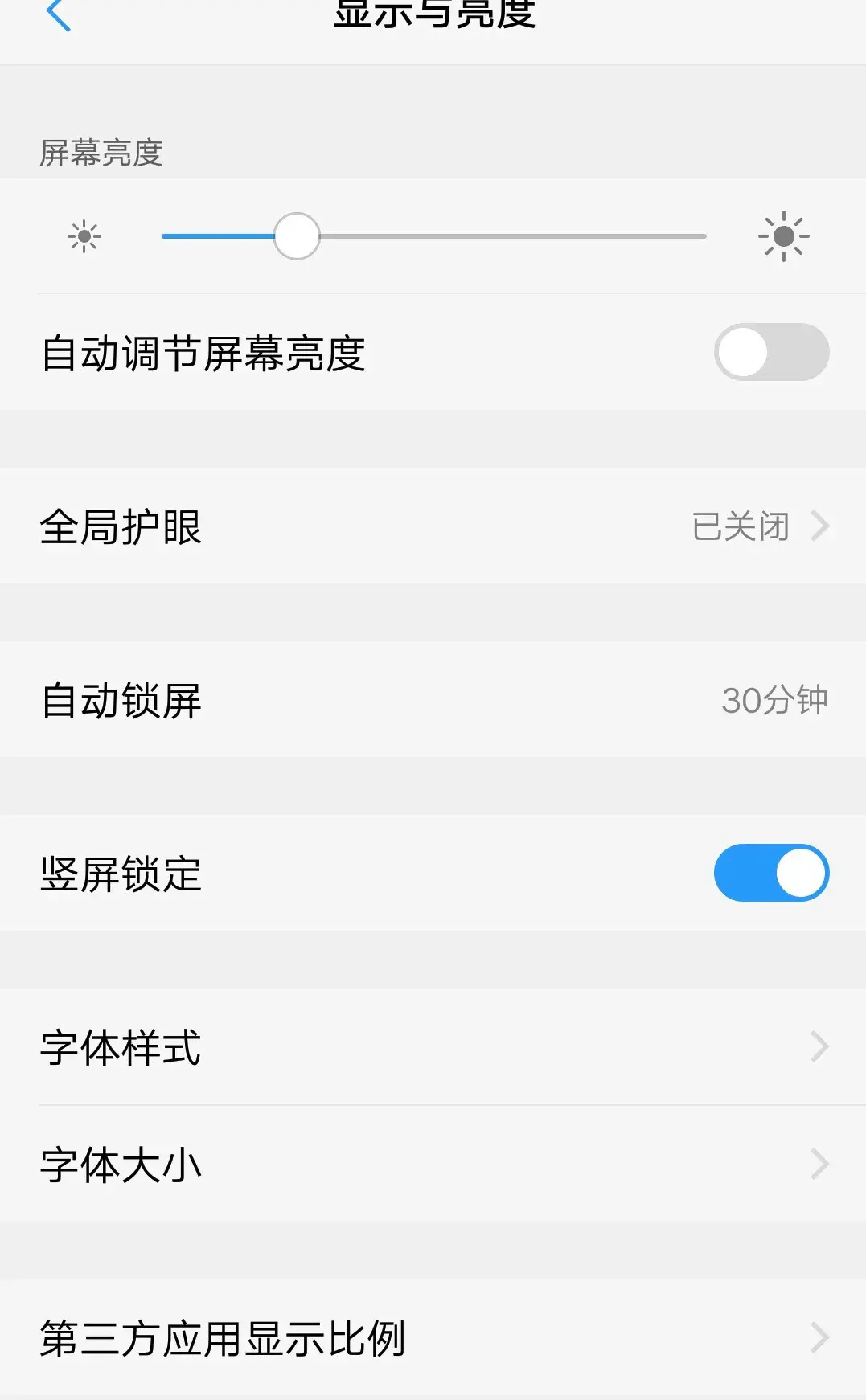Open the 全局护眼 settings page
The width and height of the screenshot is (866, 1400).
[x=433, y=526]
